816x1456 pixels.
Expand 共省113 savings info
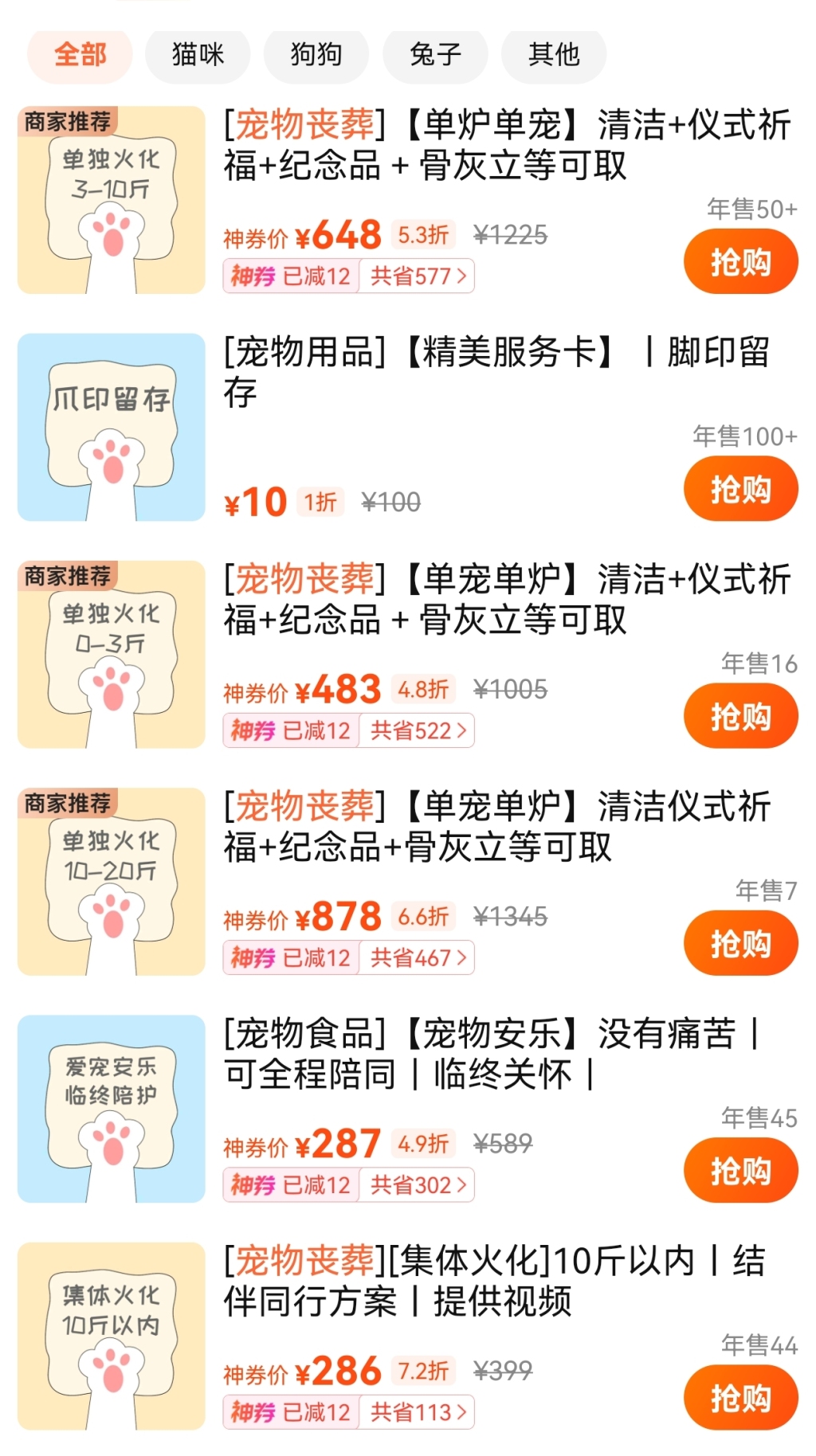418,1412
